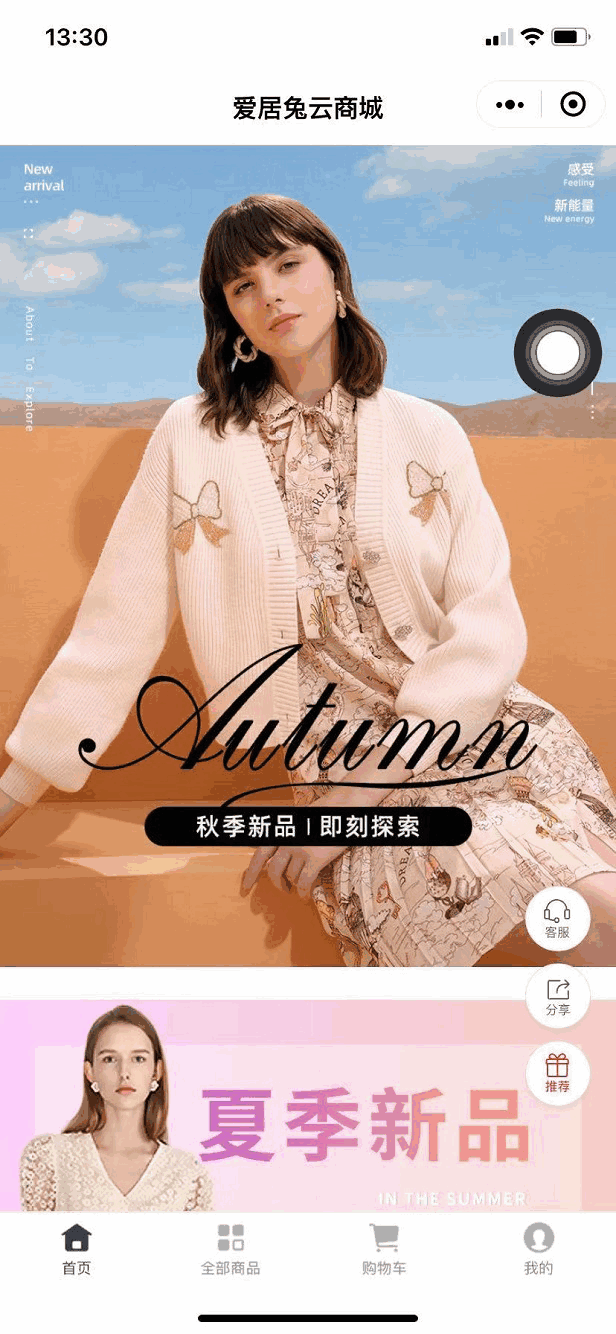Tap the floating round assistive button
Image resolution: width=616 pixels, height=1334 pixels.
(x=558, y=352)
